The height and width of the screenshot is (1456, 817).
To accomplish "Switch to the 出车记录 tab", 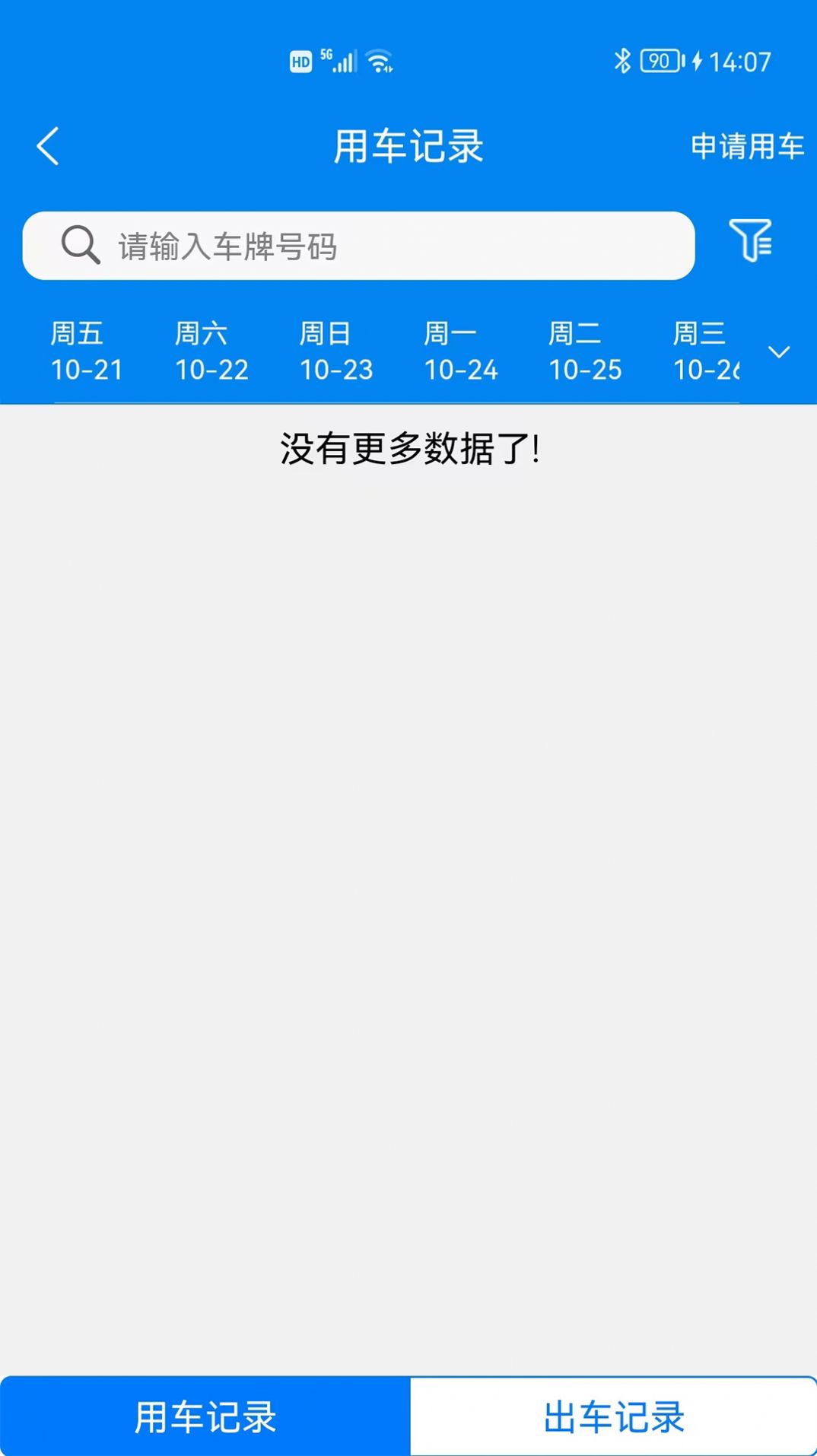I will point(613,1416).
